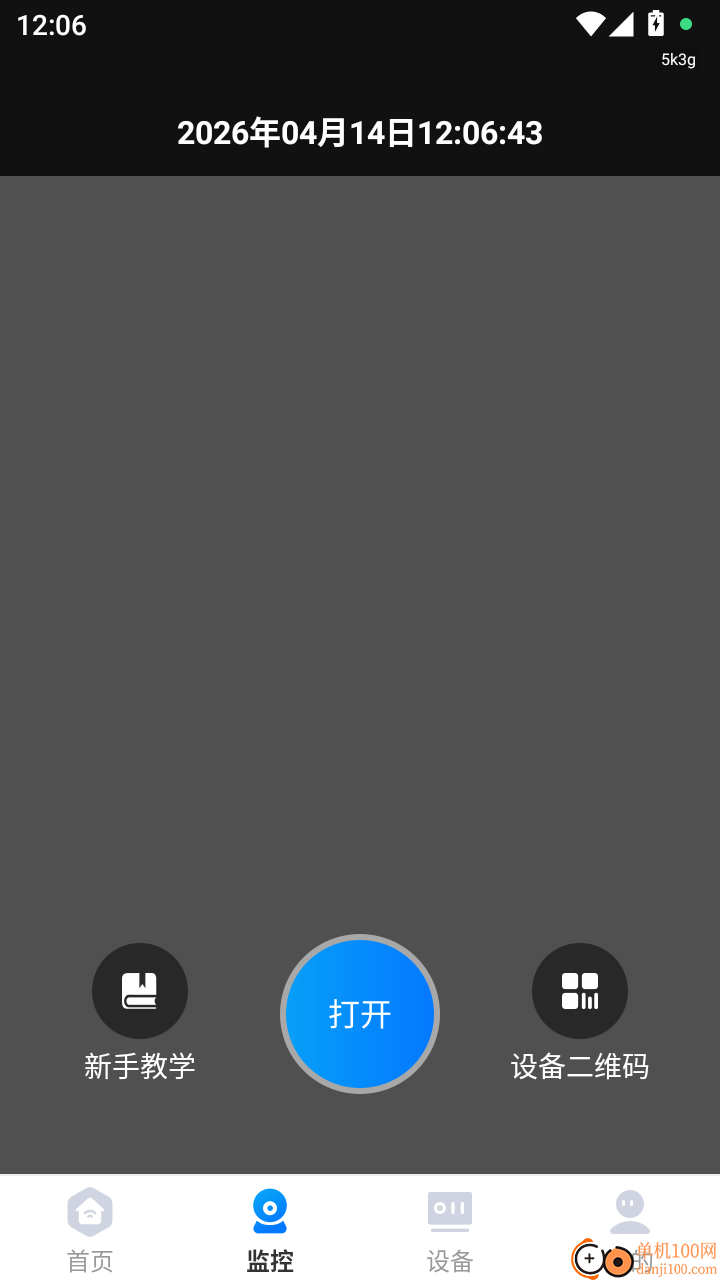
Task: Open the 新手教学 tutorial
Action: point(140,991)
